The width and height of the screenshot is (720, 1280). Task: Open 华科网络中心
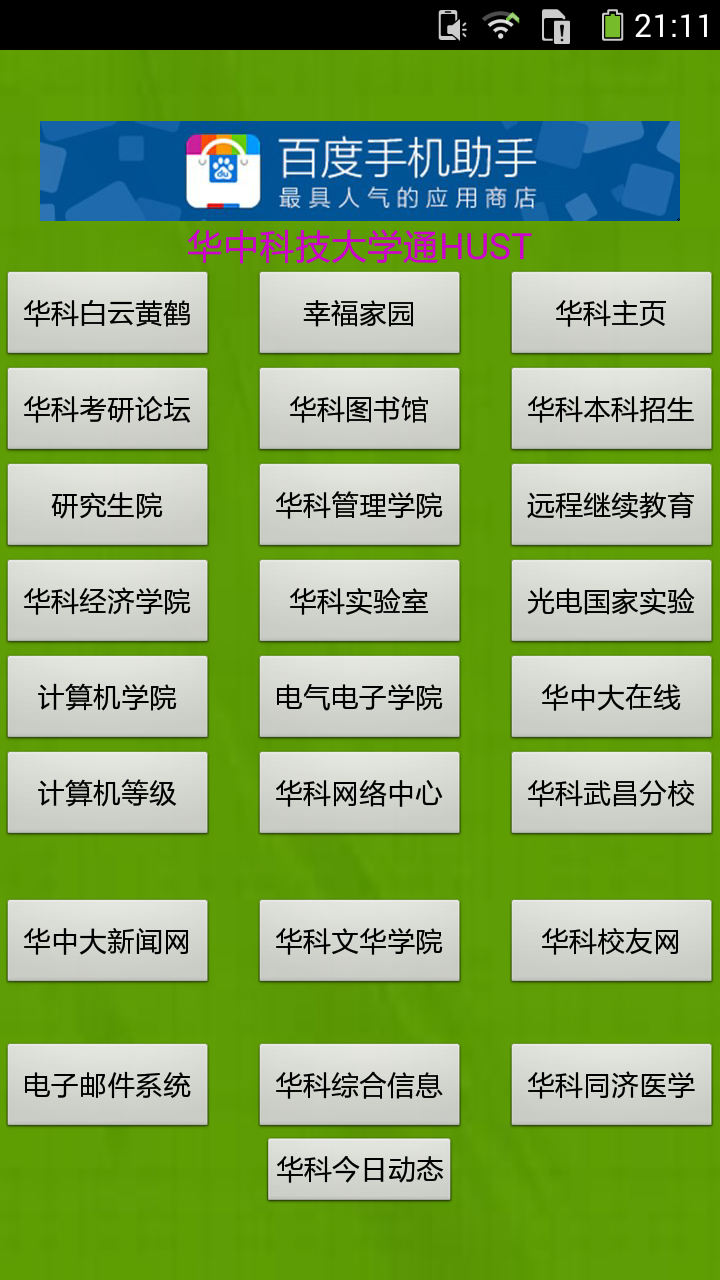(x=359, y=792)
